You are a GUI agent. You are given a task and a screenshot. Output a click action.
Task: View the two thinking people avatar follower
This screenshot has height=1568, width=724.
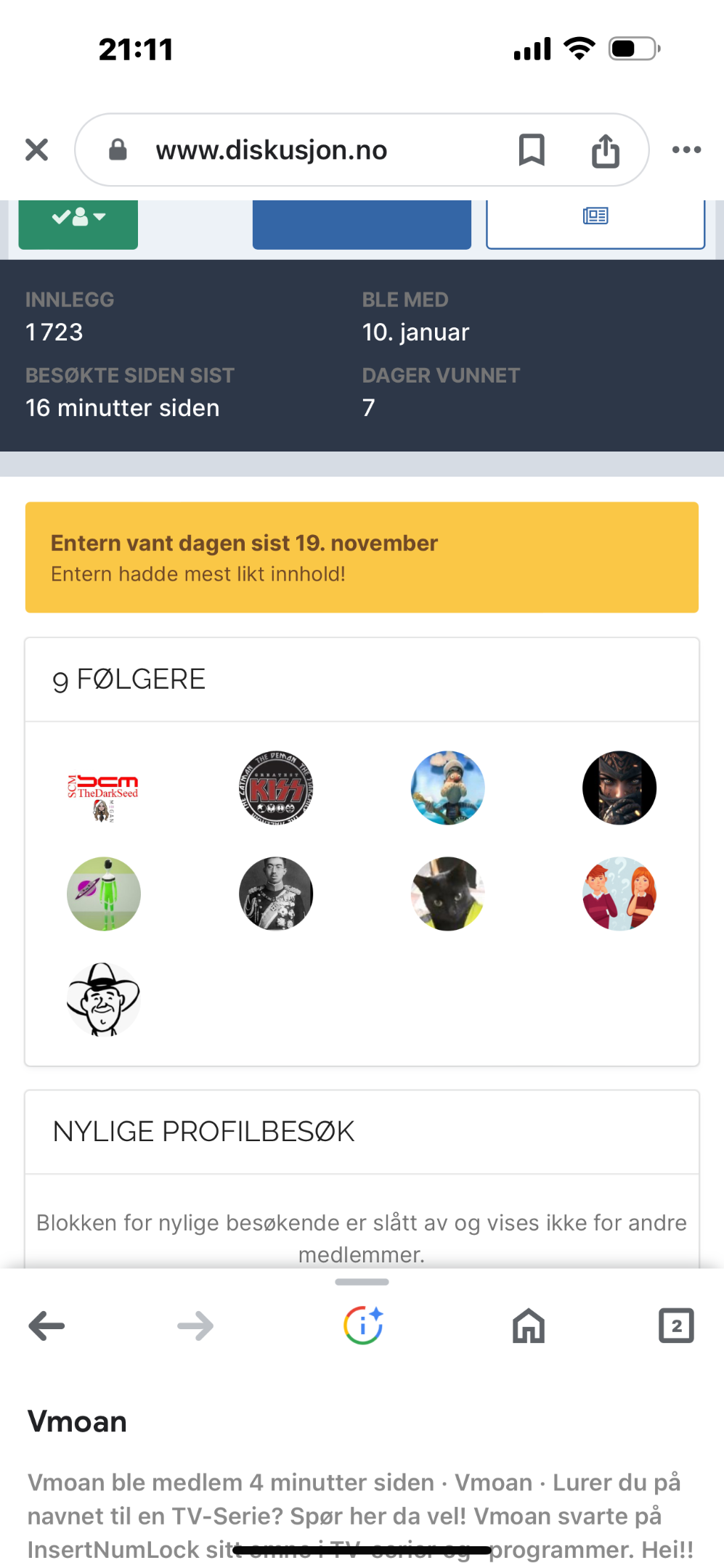point(619,894)
